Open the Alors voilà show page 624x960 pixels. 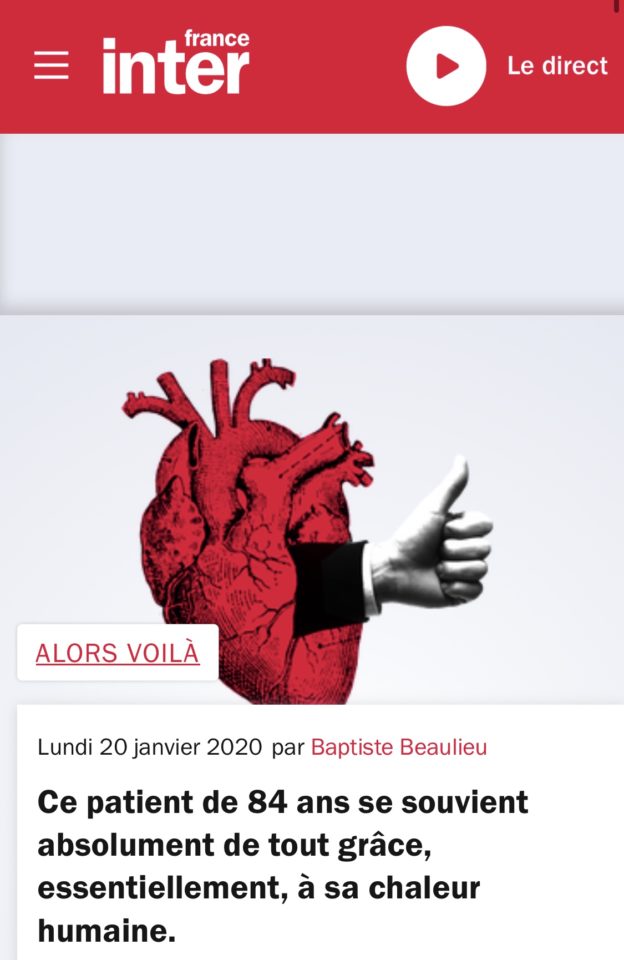tap(117, 653)
